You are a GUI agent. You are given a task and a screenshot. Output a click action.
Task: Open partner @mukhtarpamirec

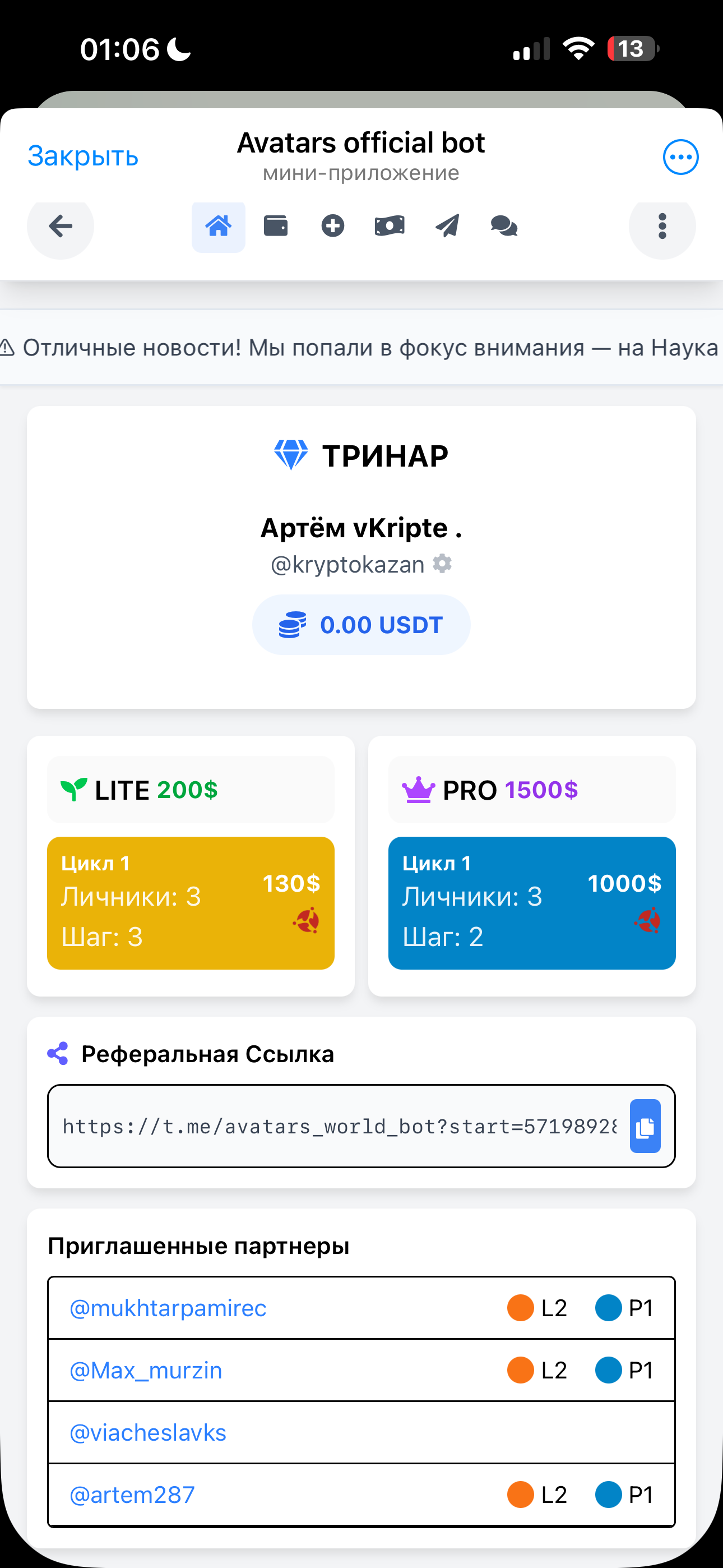(168, 1308)
